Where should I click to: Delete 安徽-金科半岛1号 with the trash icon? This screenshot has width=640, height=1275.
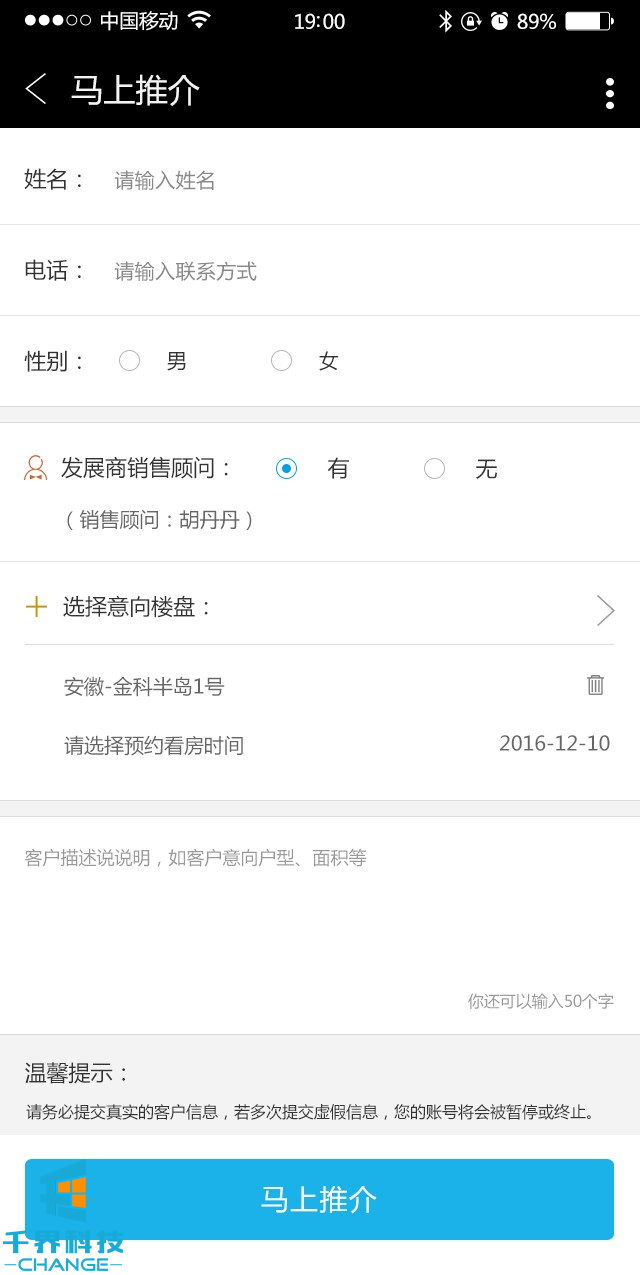click(x=595, y=685)
